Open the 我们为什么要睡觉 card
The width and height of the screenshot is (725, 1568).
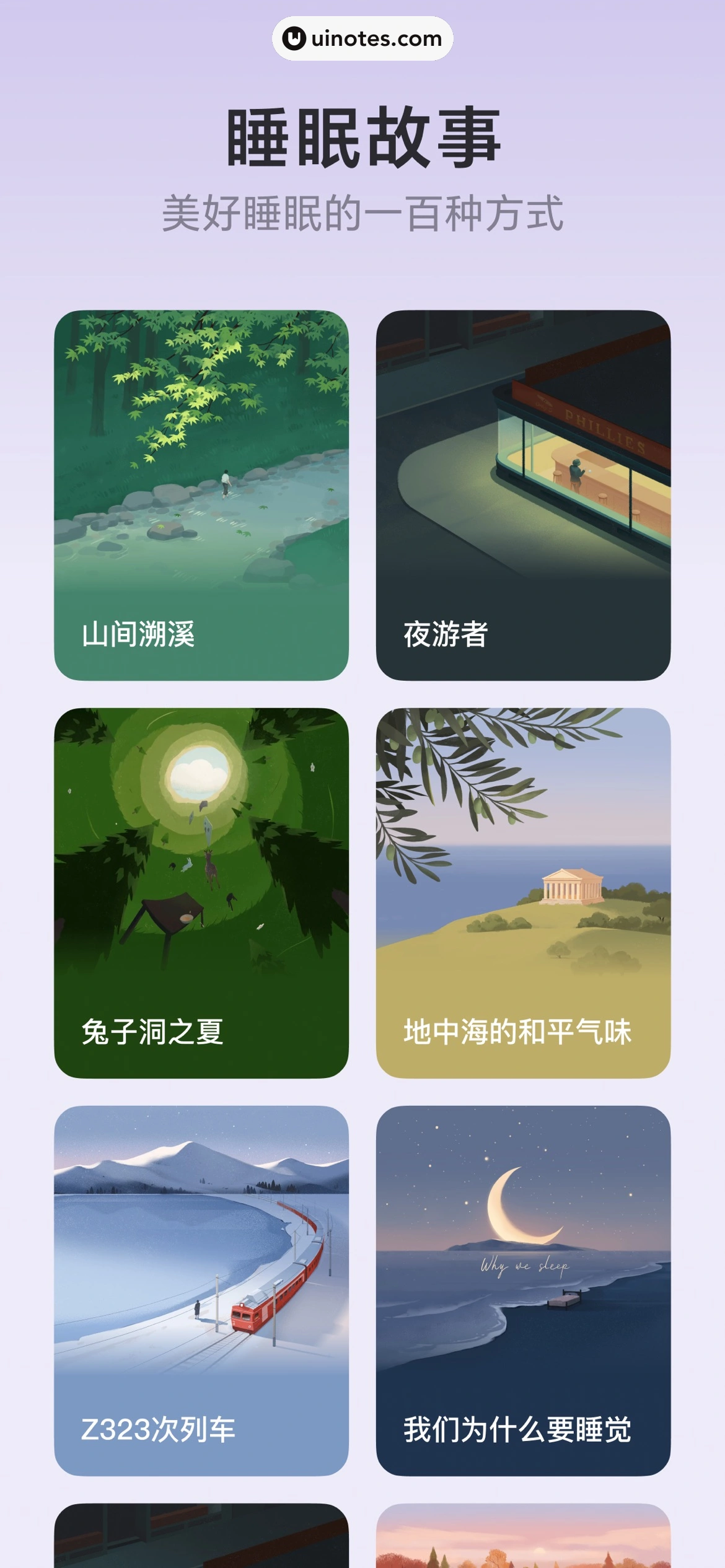[523, 1290]
